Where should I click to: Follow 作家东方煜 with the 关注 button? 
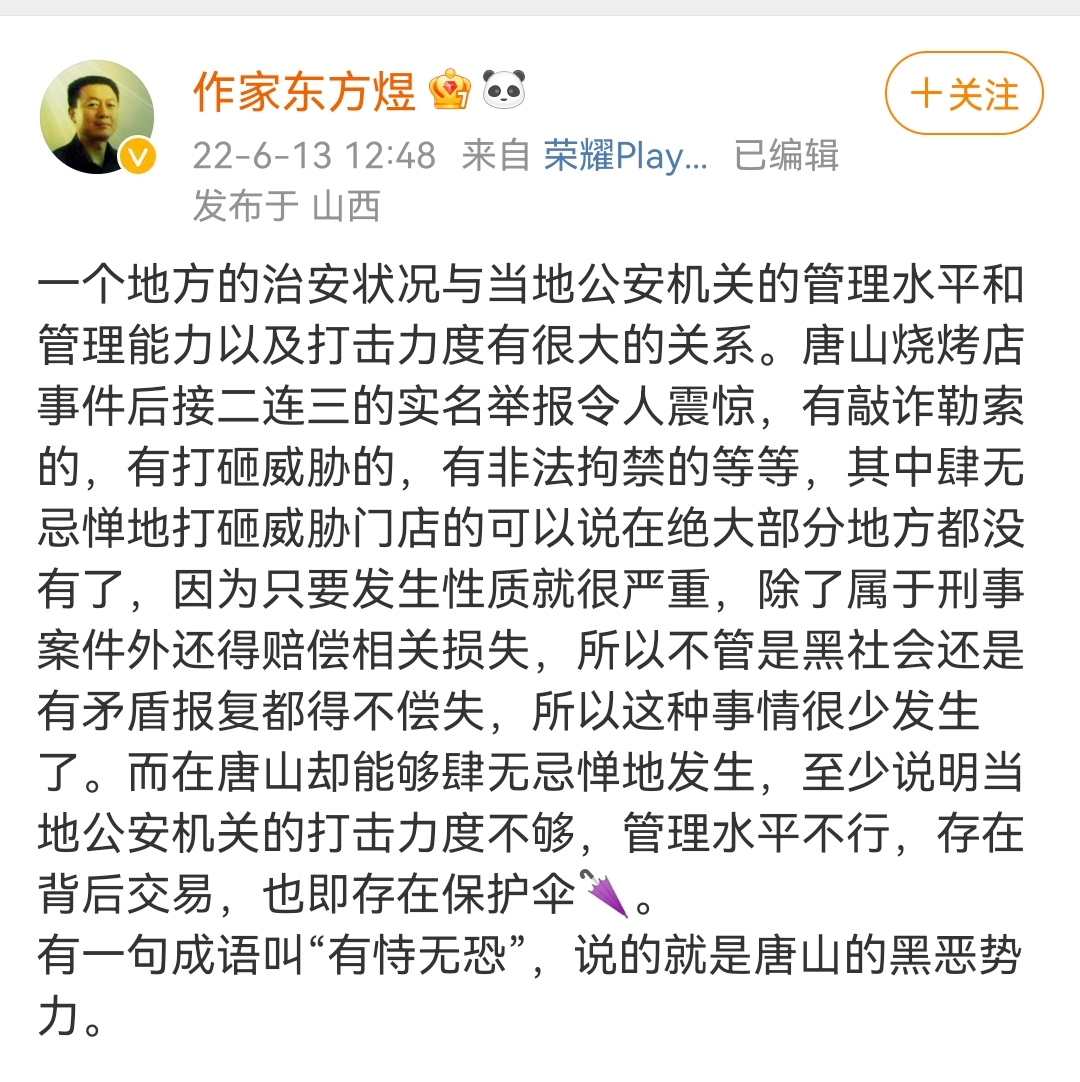(x=963, y=95)
